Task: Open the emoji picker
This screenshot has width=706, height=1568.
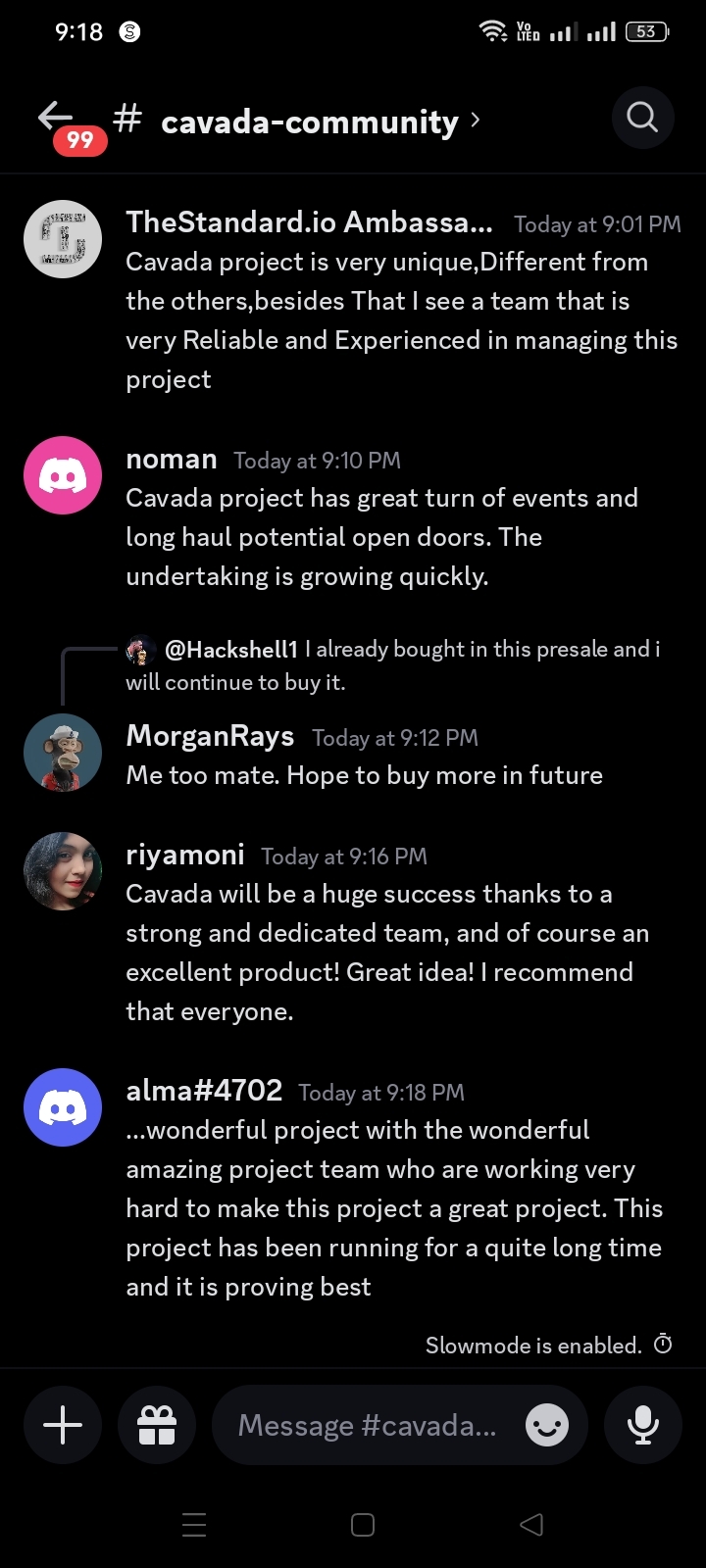Action: tap(546, 1425)
